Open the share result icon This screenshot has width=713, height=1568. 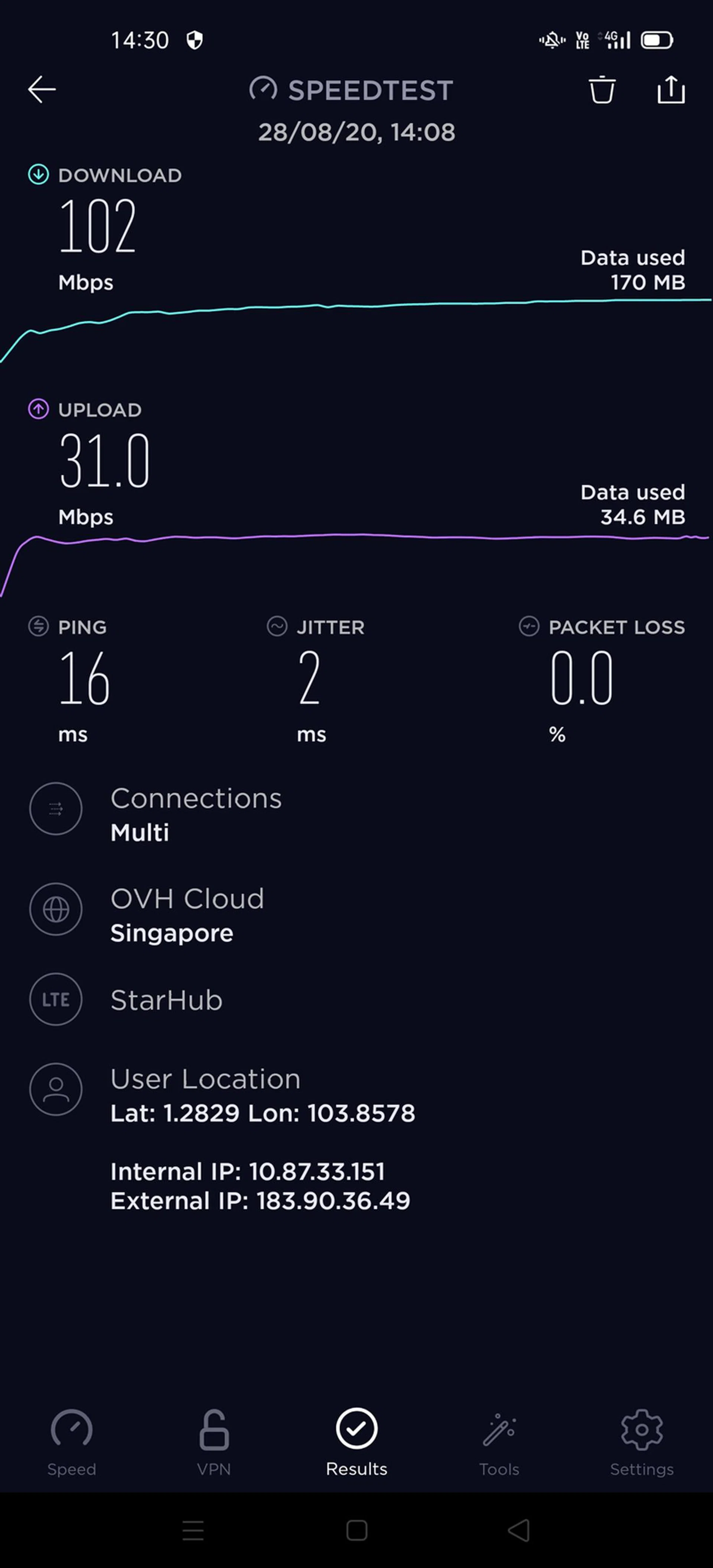pos(672,89)
